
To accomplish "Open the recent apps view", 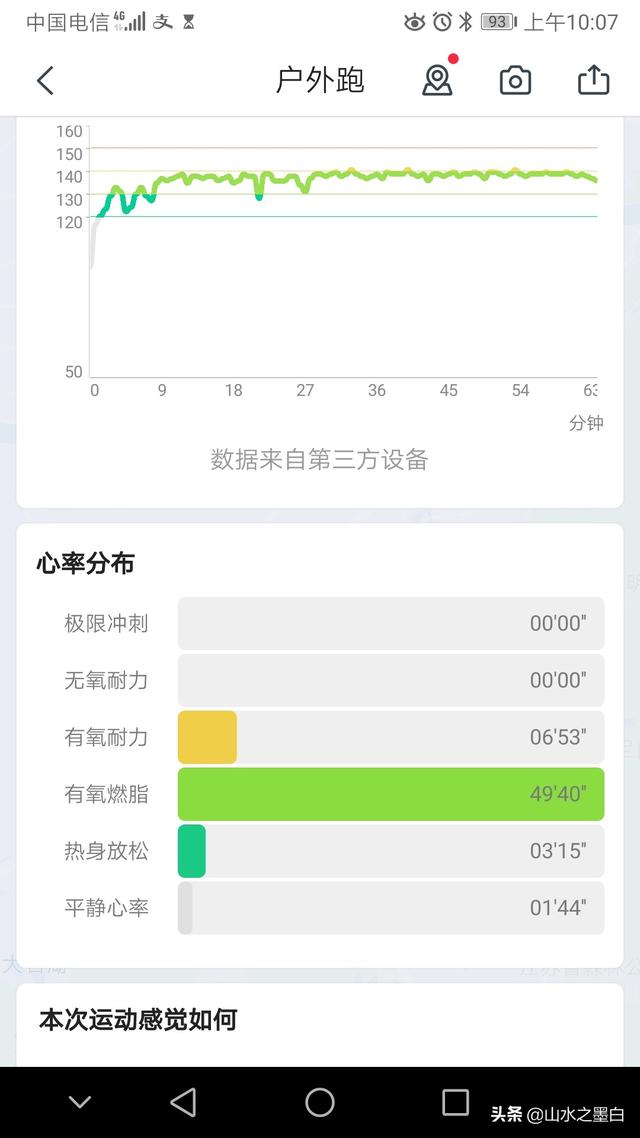I will [x=456, y=1102].
